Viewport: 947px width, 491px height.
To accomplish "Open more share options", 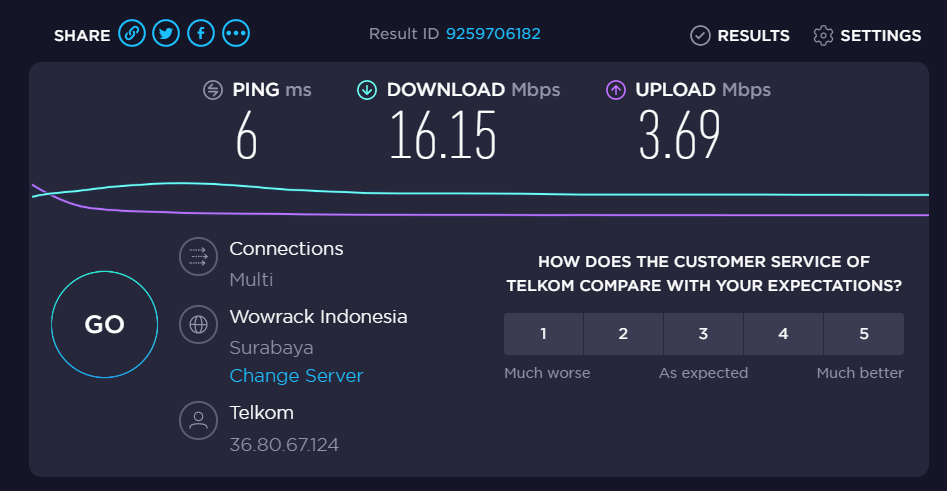I will [236, 35].
